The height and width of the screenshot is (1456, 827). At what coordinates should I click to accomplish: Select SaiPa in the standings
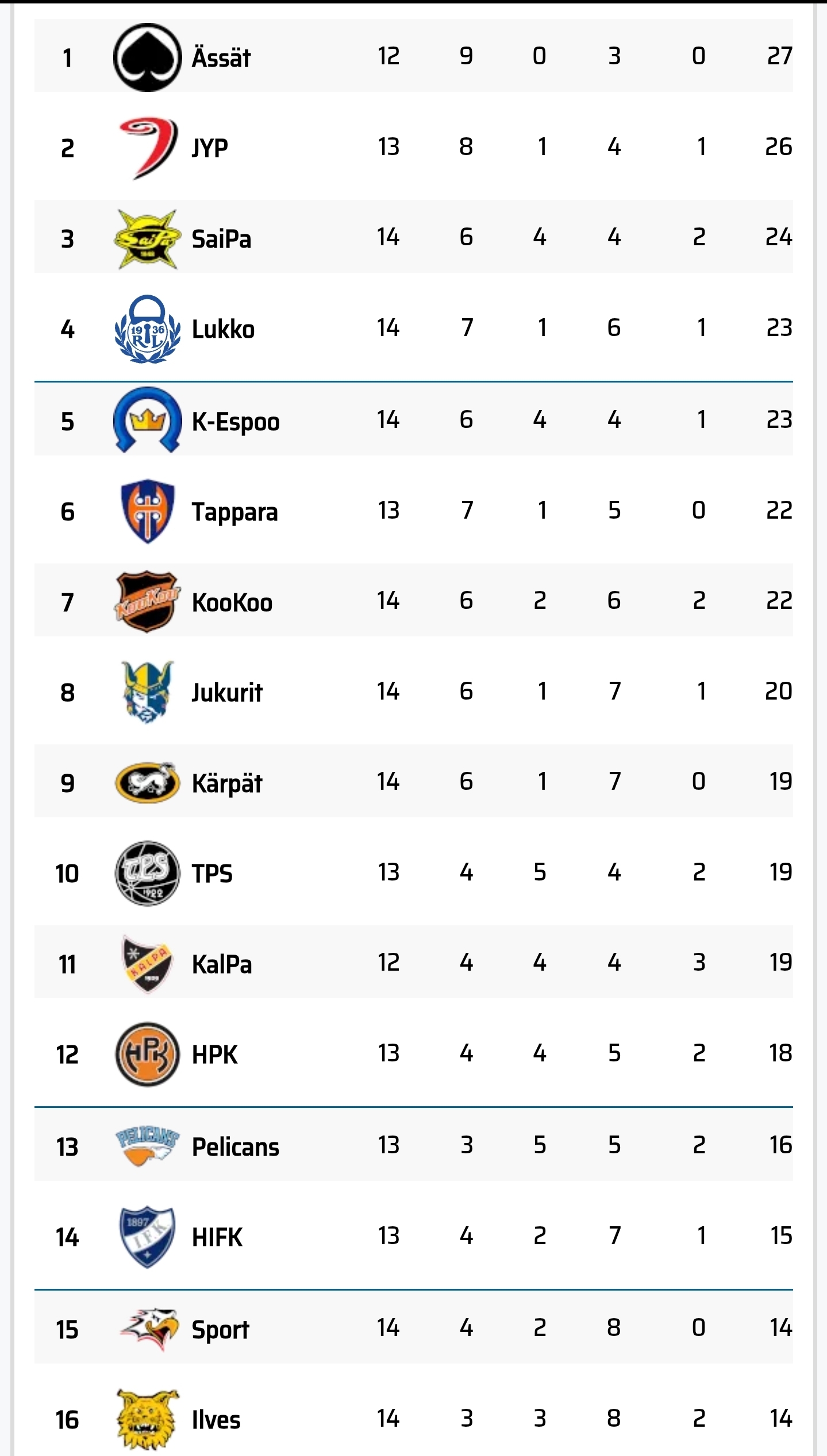click(221, 238)
